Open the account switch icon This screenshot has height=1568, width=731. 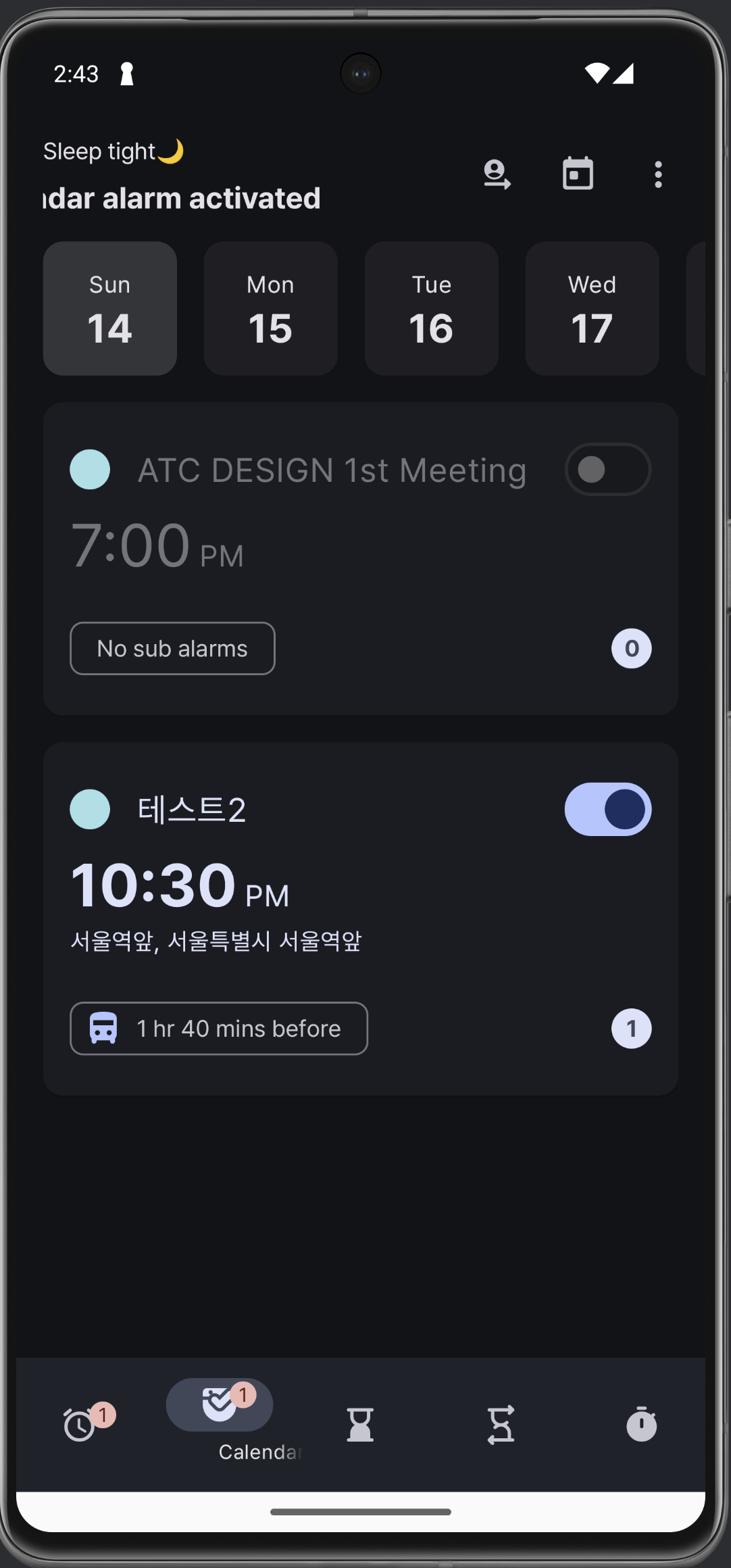pos(497,174)
